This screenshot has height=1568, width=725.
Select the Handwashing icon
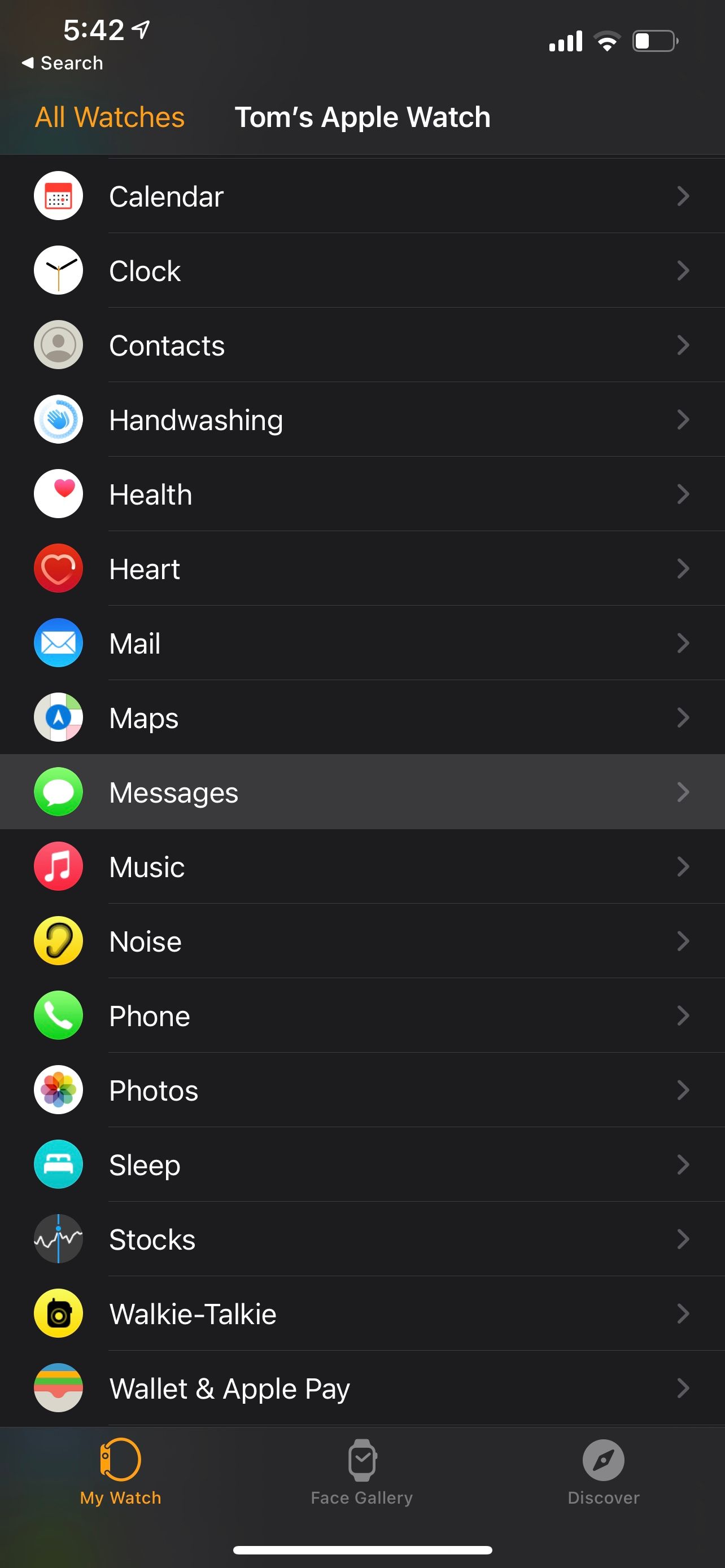[58, 419]
